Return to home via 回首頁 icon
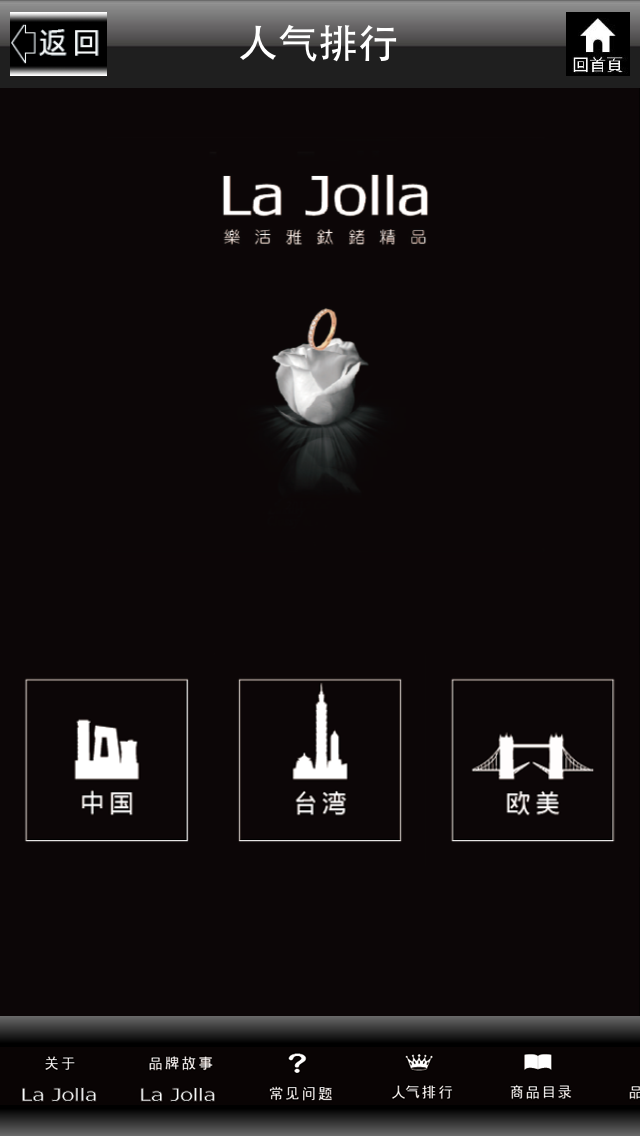The height and width of the screenshot is (1136, 640). click(x=597, y=44)
